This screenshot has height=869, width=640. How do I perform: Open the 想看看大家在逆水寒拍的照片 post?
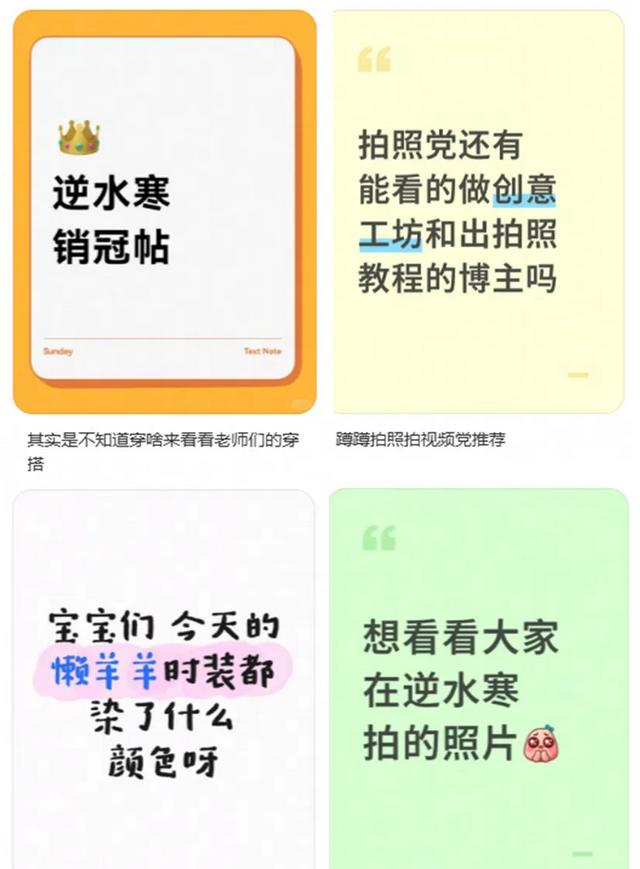477,680
